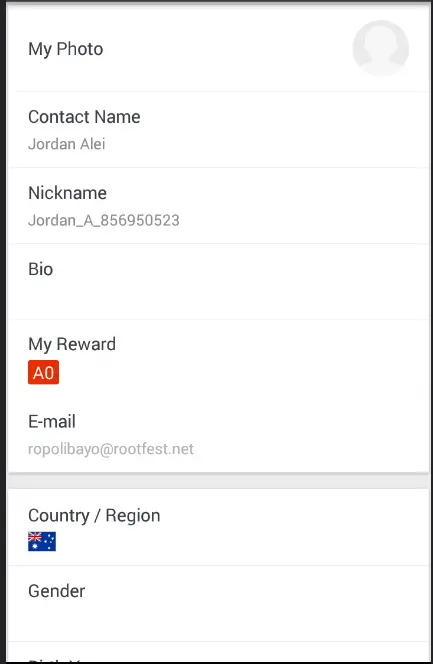Open the E-mail row
This screenshot has height=664, width=433.
pos(218,434)
